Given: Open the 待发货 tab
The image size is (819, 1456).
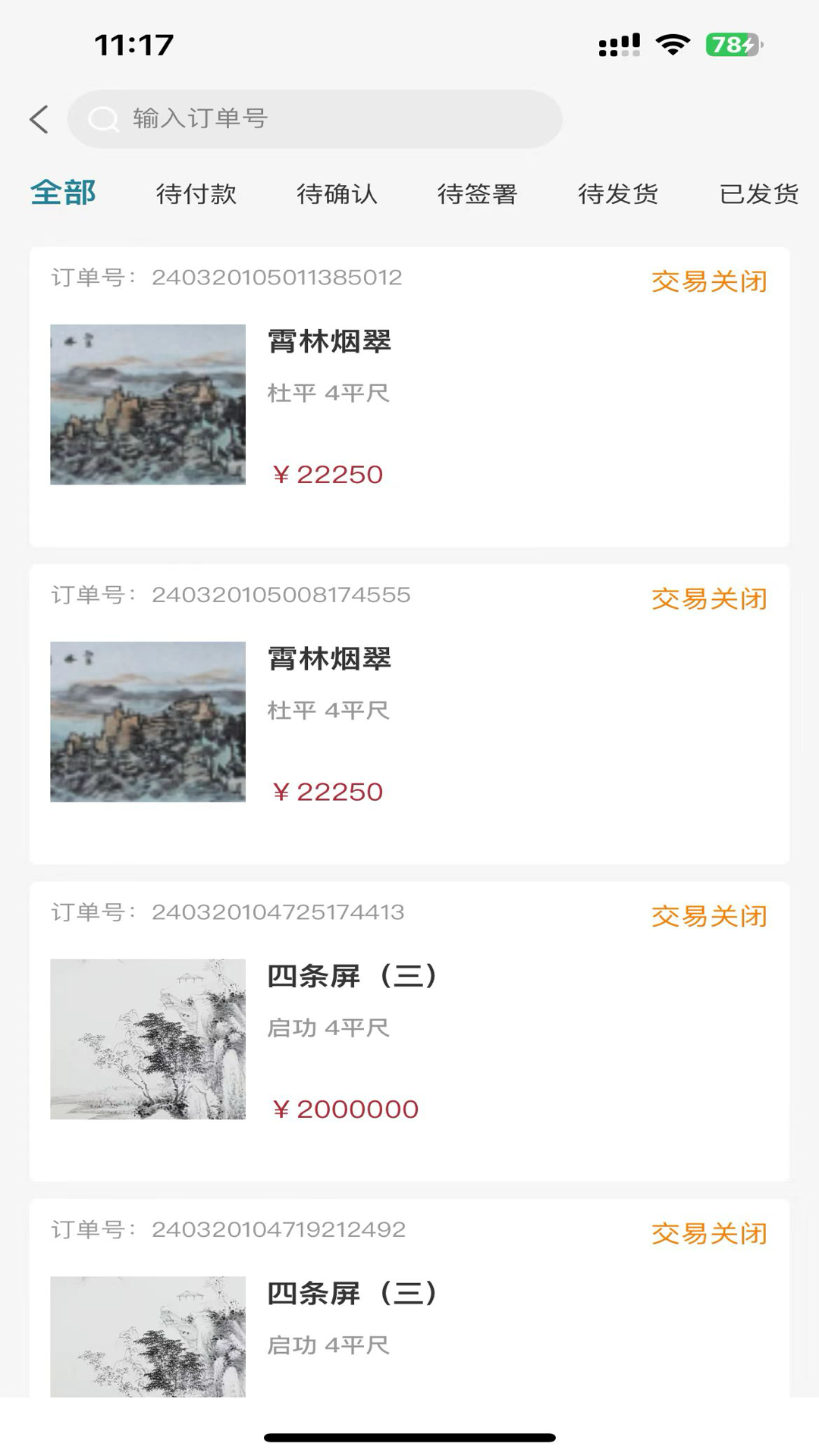Looking at the screenshot, I should 618,193.
